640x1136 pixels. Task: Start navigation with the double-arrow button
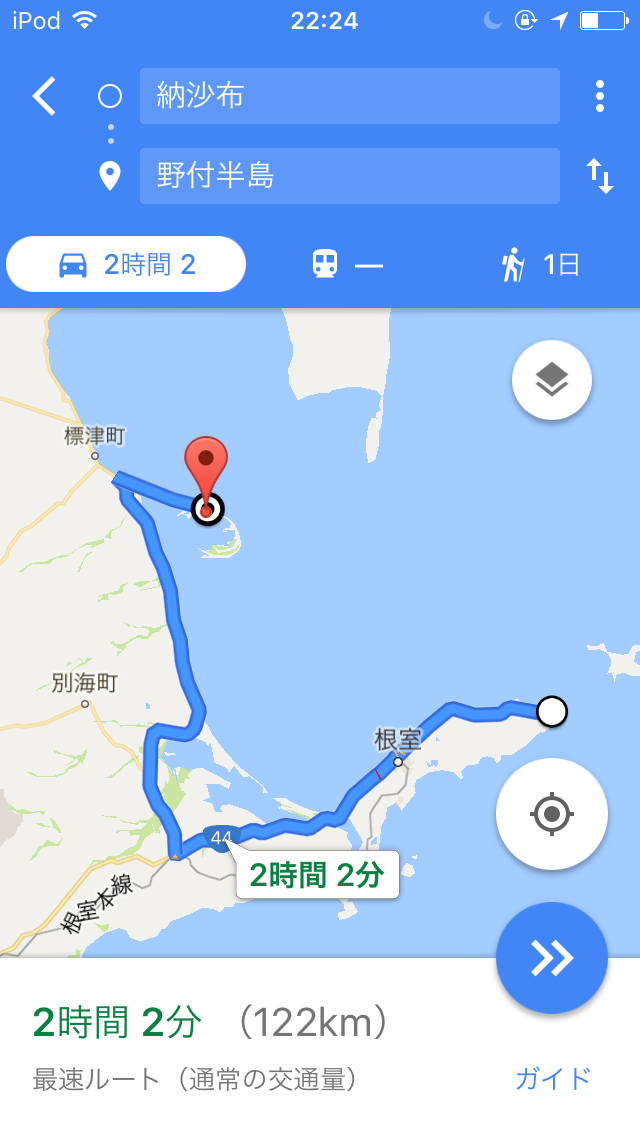(552, 958)
